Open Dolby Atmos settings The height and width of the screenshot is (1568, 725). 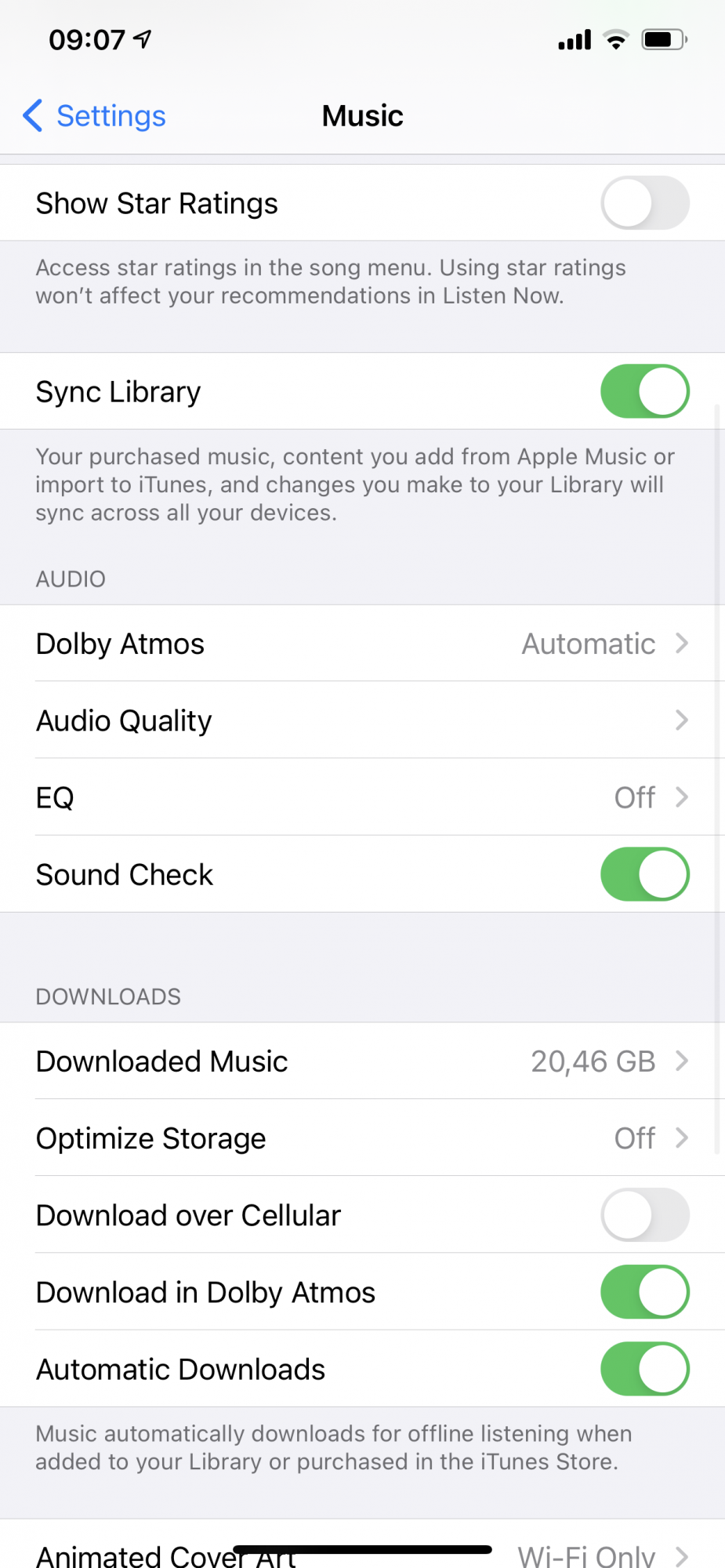click(362, 644)
